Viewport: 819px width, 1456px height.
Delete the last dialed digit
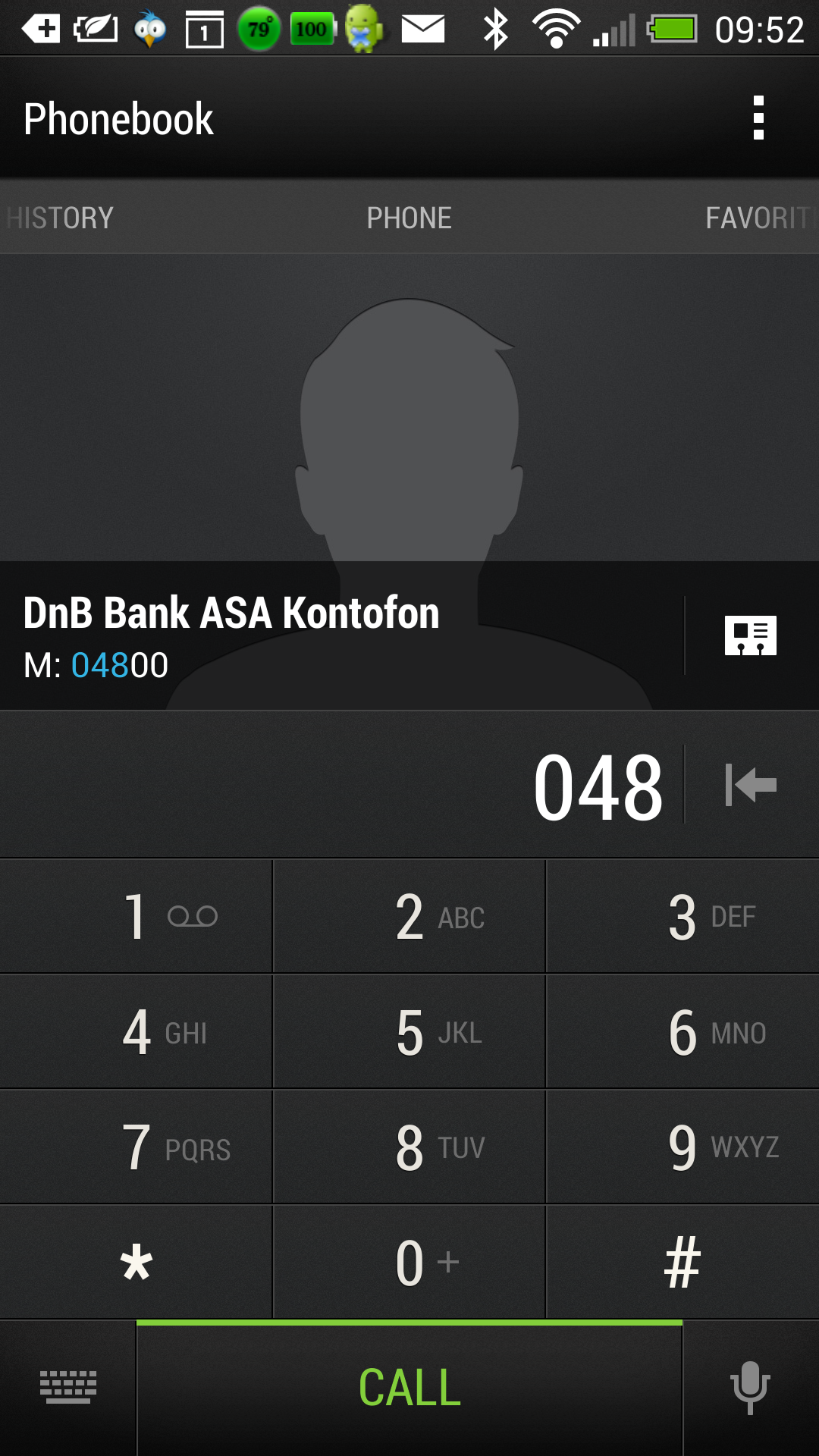coord(751,784)
